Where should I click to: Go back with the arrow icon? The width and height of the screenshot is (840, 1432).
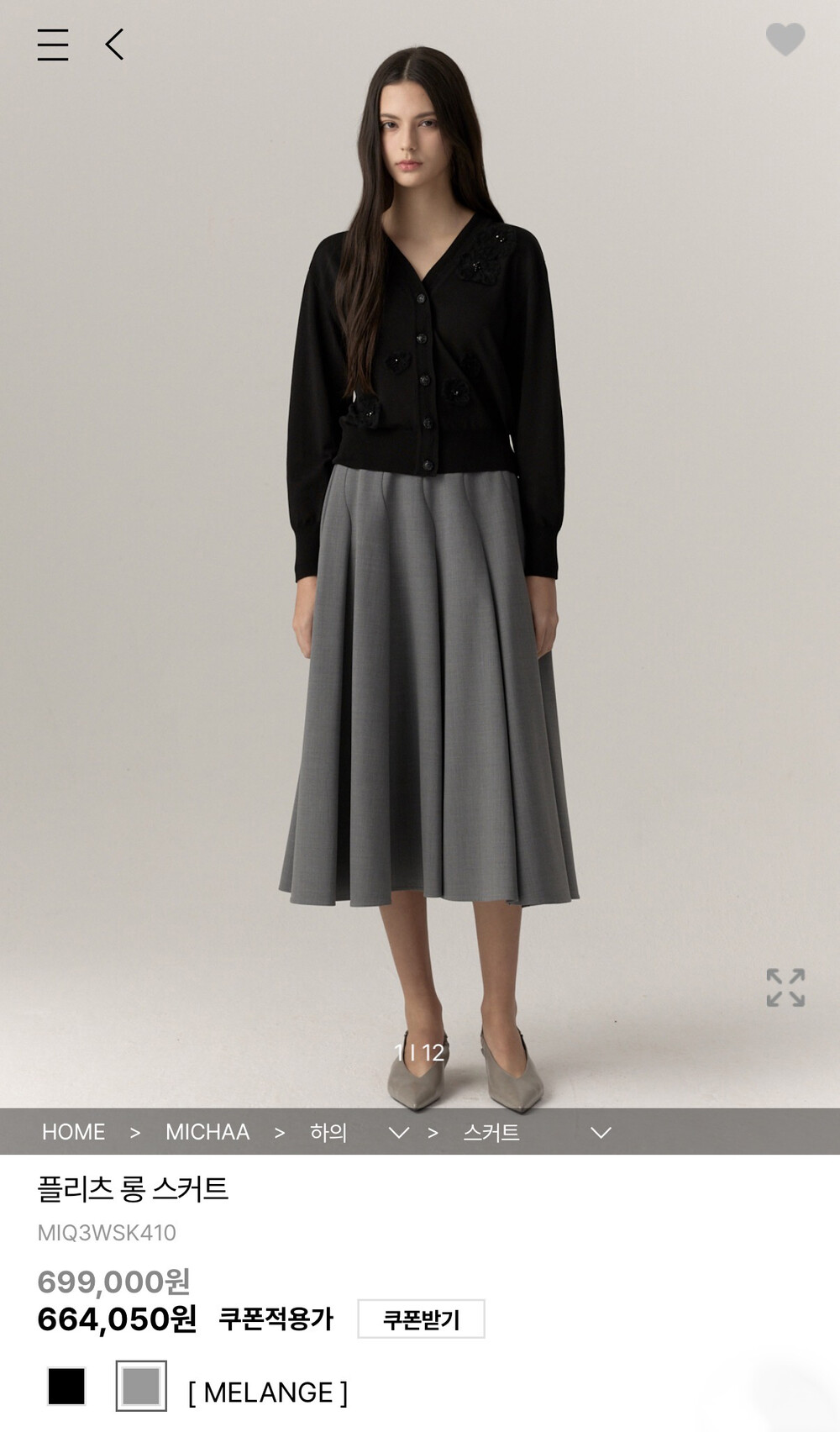[114, 45]
